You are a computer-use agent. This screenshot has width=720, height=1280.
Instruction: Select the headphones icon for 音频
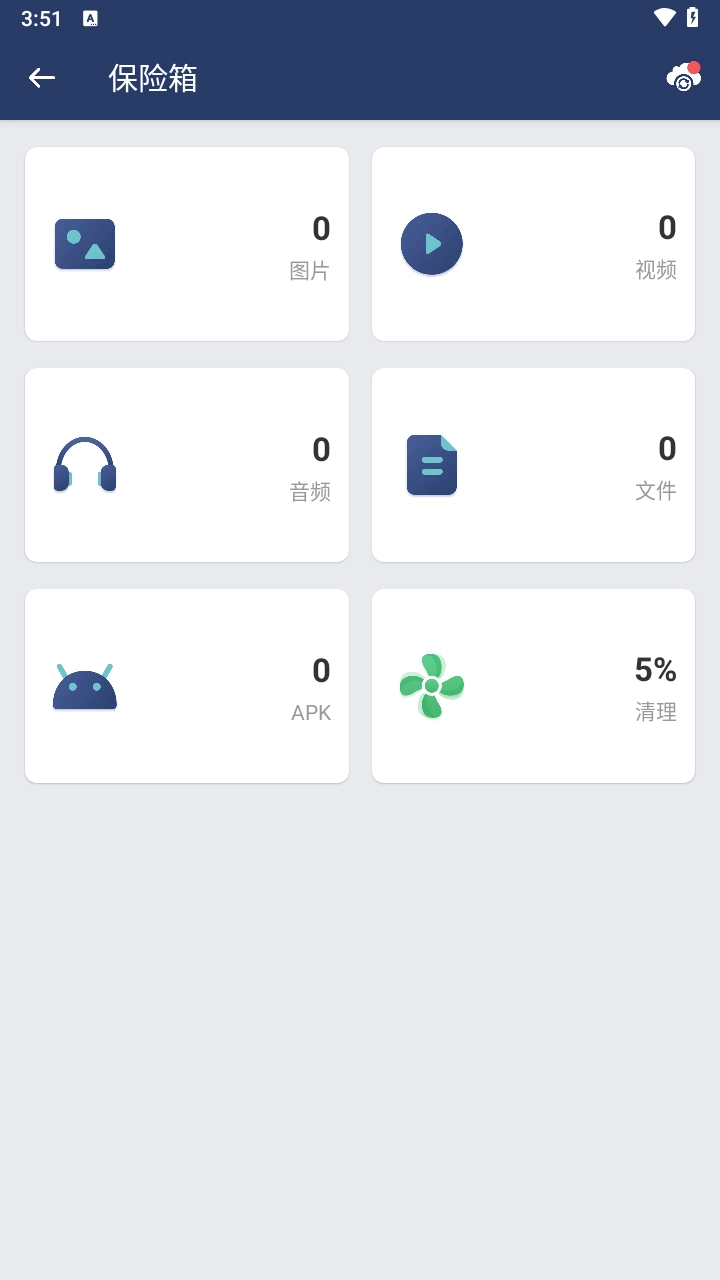pyautogui.click(x=84, y=465)
